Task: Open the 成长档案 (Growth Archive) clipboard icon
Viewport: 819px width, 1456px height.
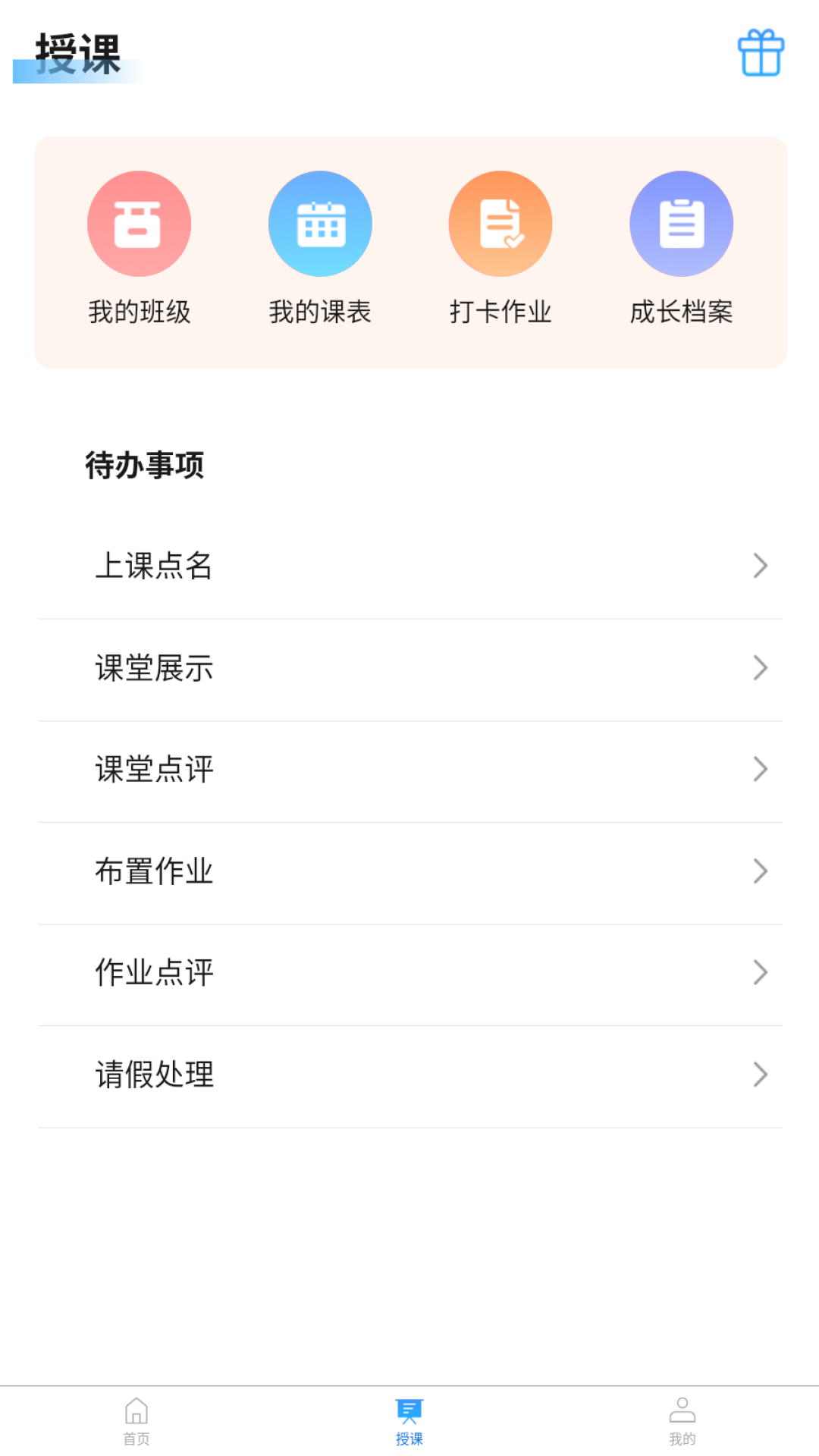Action: [x=681, y=222]
